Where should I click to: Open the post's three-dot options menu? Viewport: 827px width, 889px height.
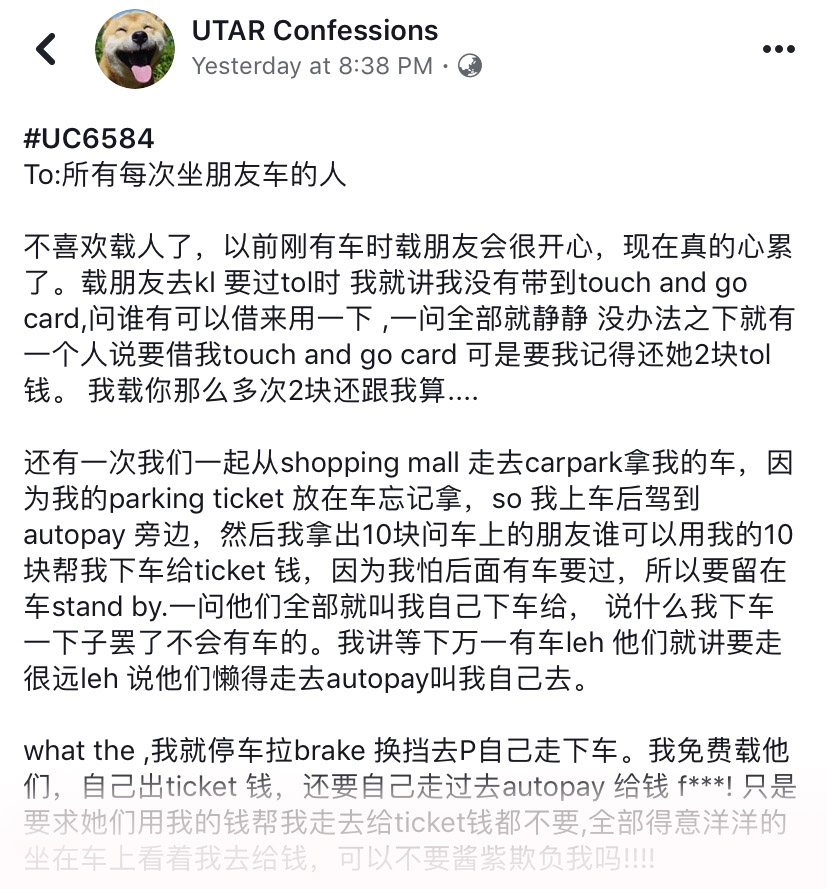[778, 50]
